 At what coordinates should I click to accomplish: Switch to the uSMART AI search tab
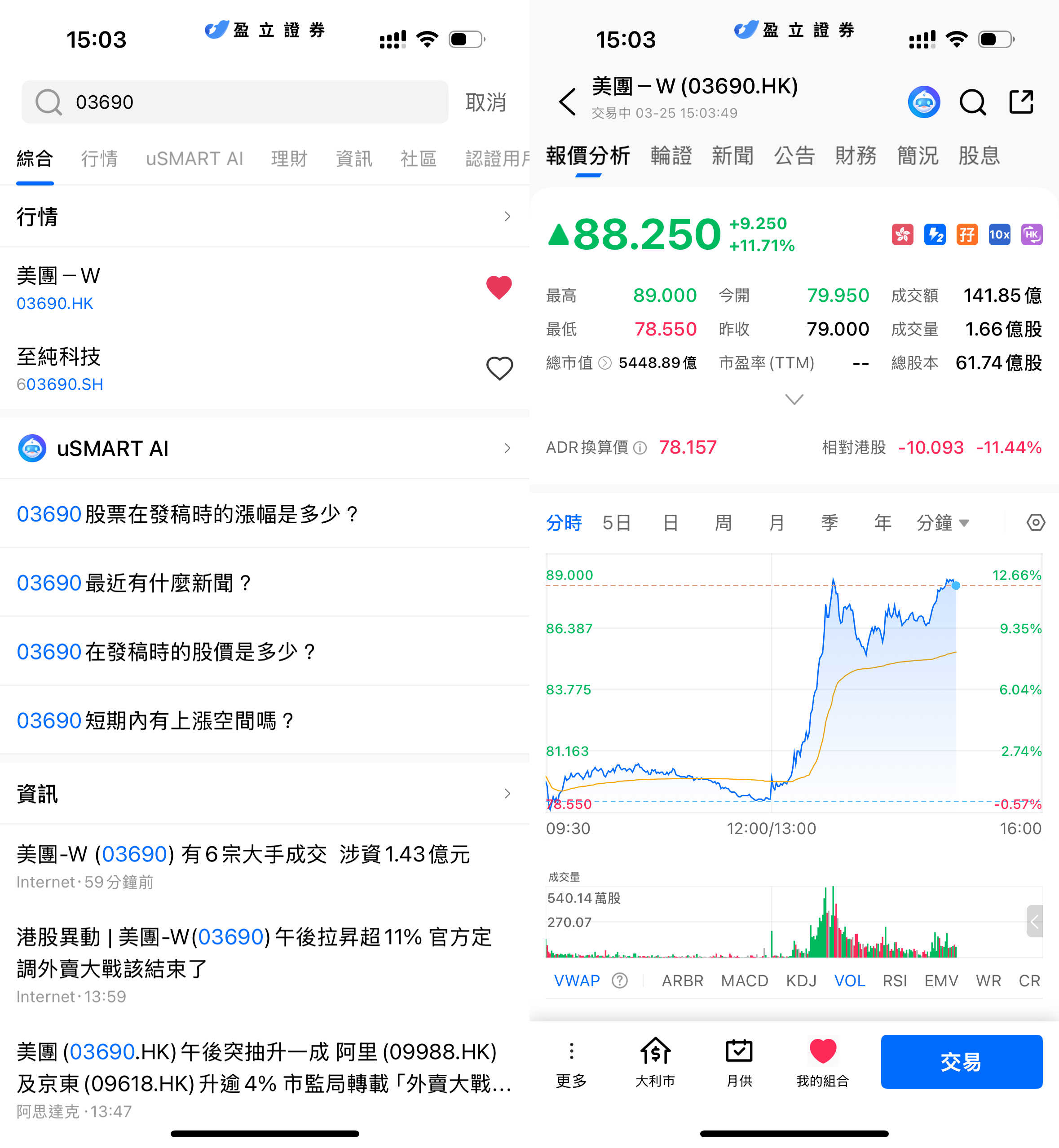[194, 158]
